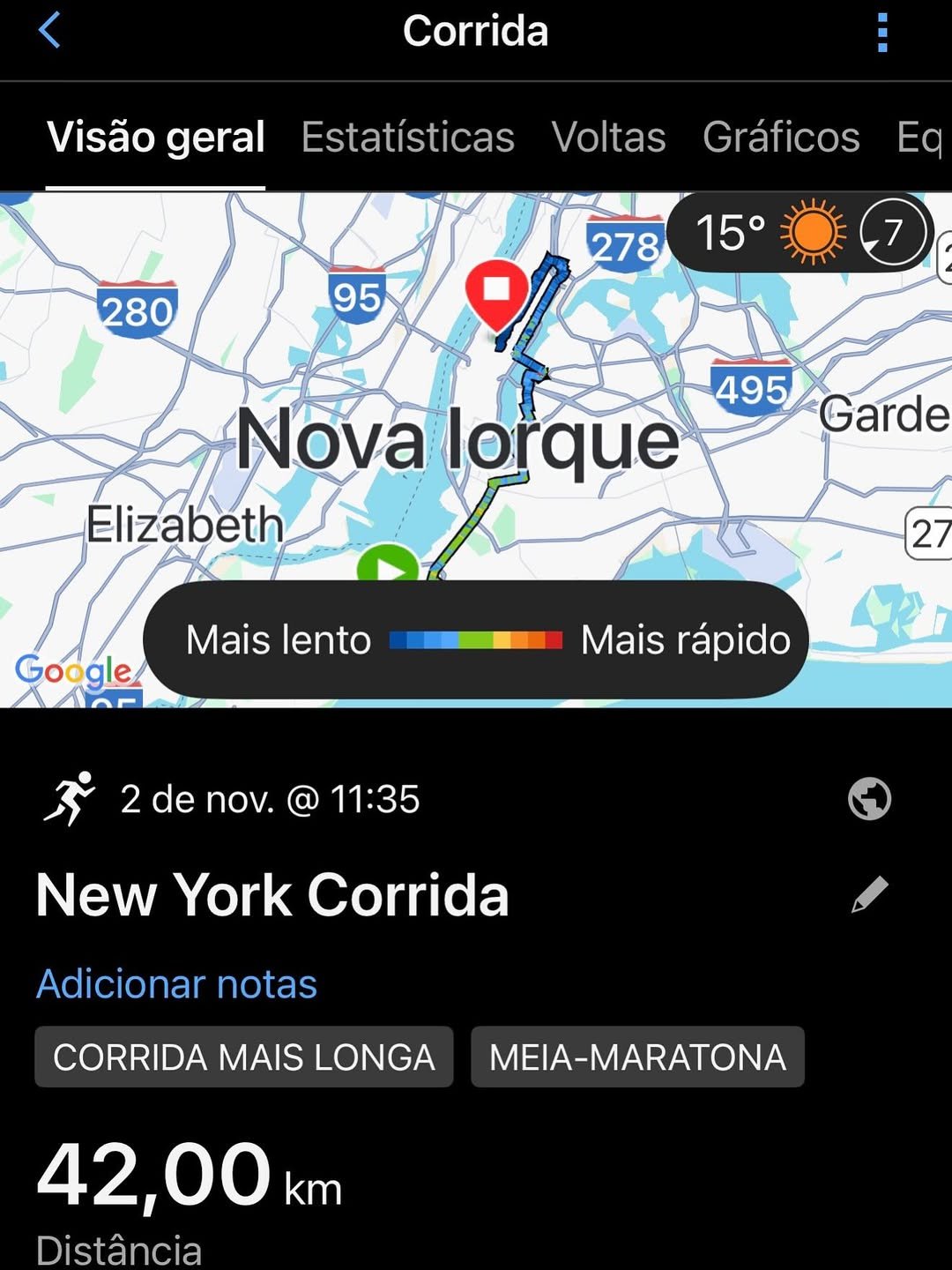Select the Visão geral tab
The image size is (952, 1270).
coord(156,138)
